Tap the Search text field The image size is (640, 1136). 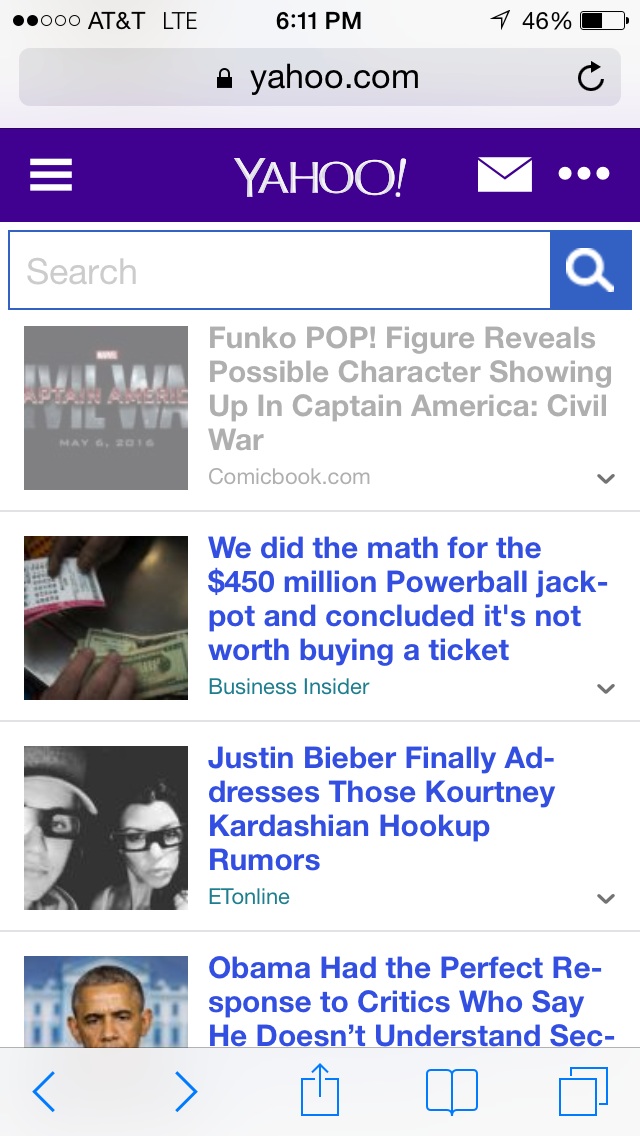point(280,271)
